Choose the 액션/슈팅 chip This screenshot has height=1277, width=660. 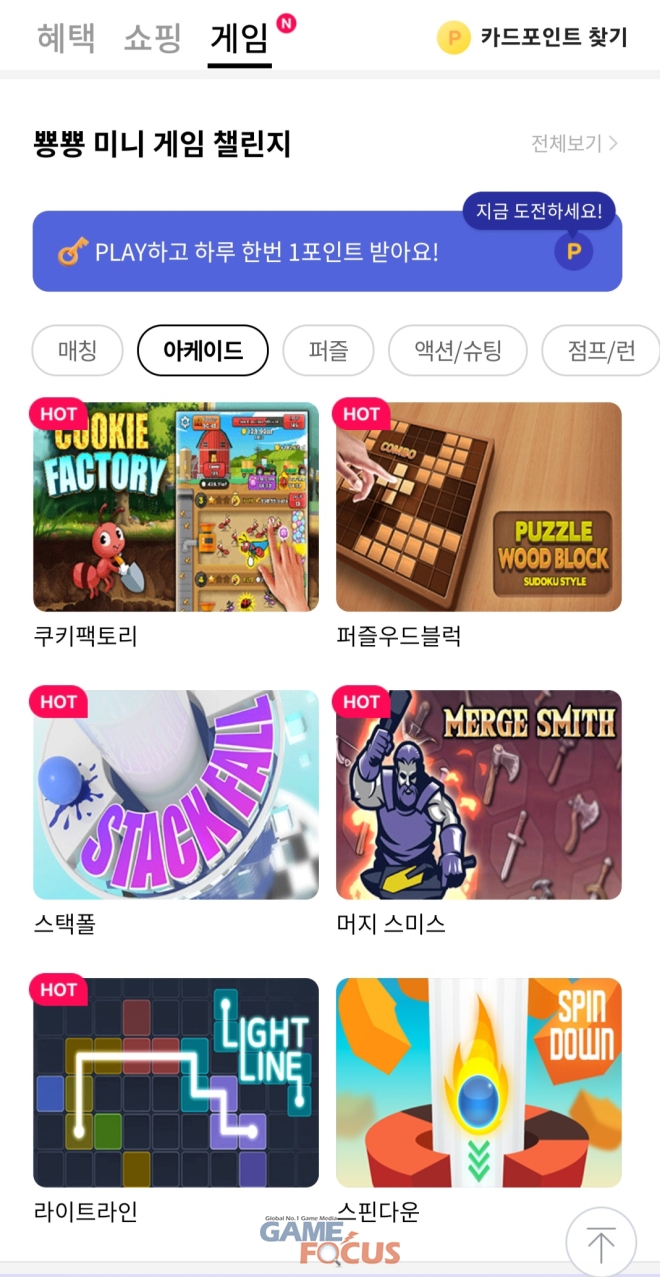457,351
